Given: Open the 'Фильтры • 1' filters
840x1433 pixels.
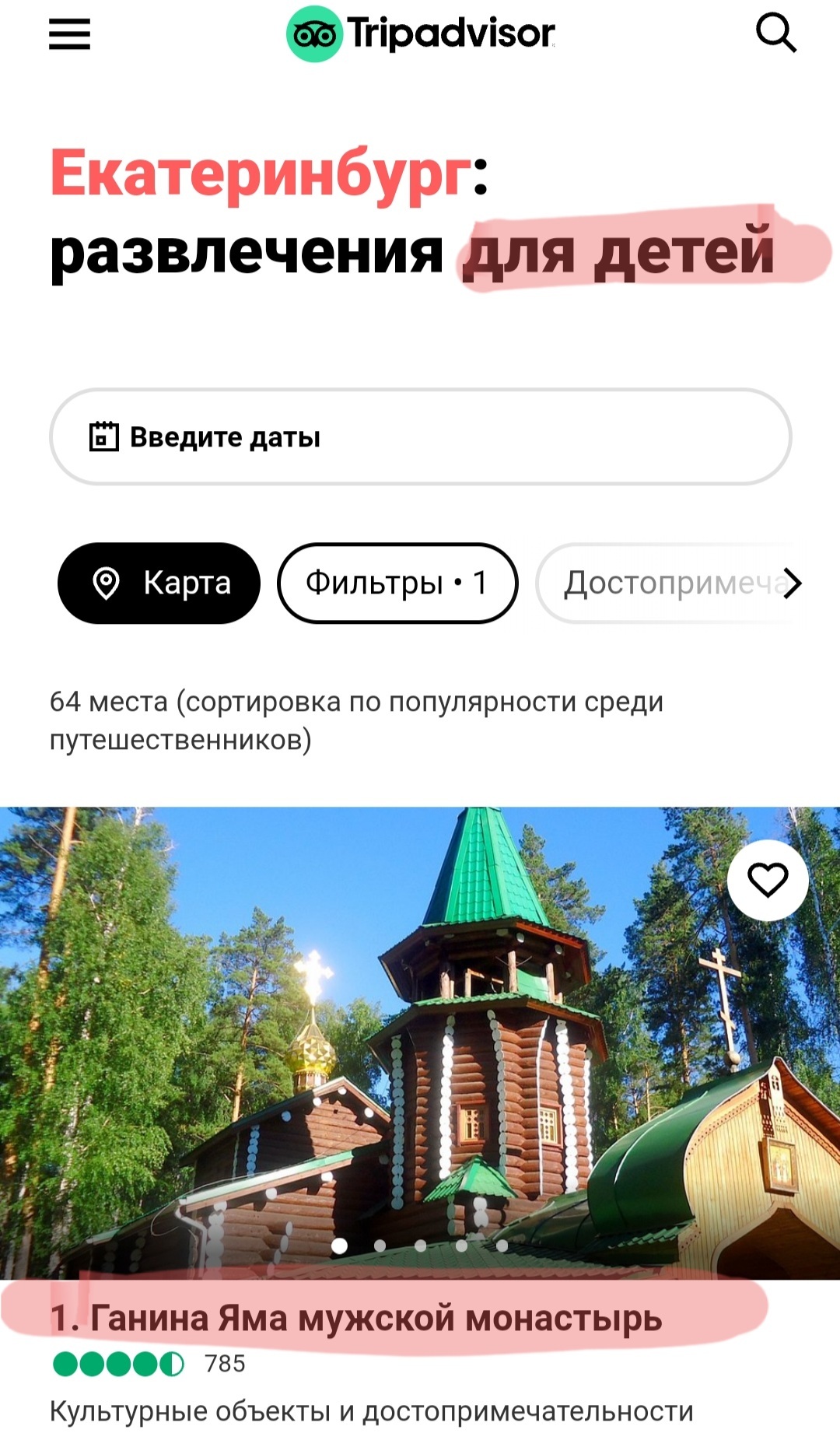Looking at the screenshot, I should pos(397,583).
